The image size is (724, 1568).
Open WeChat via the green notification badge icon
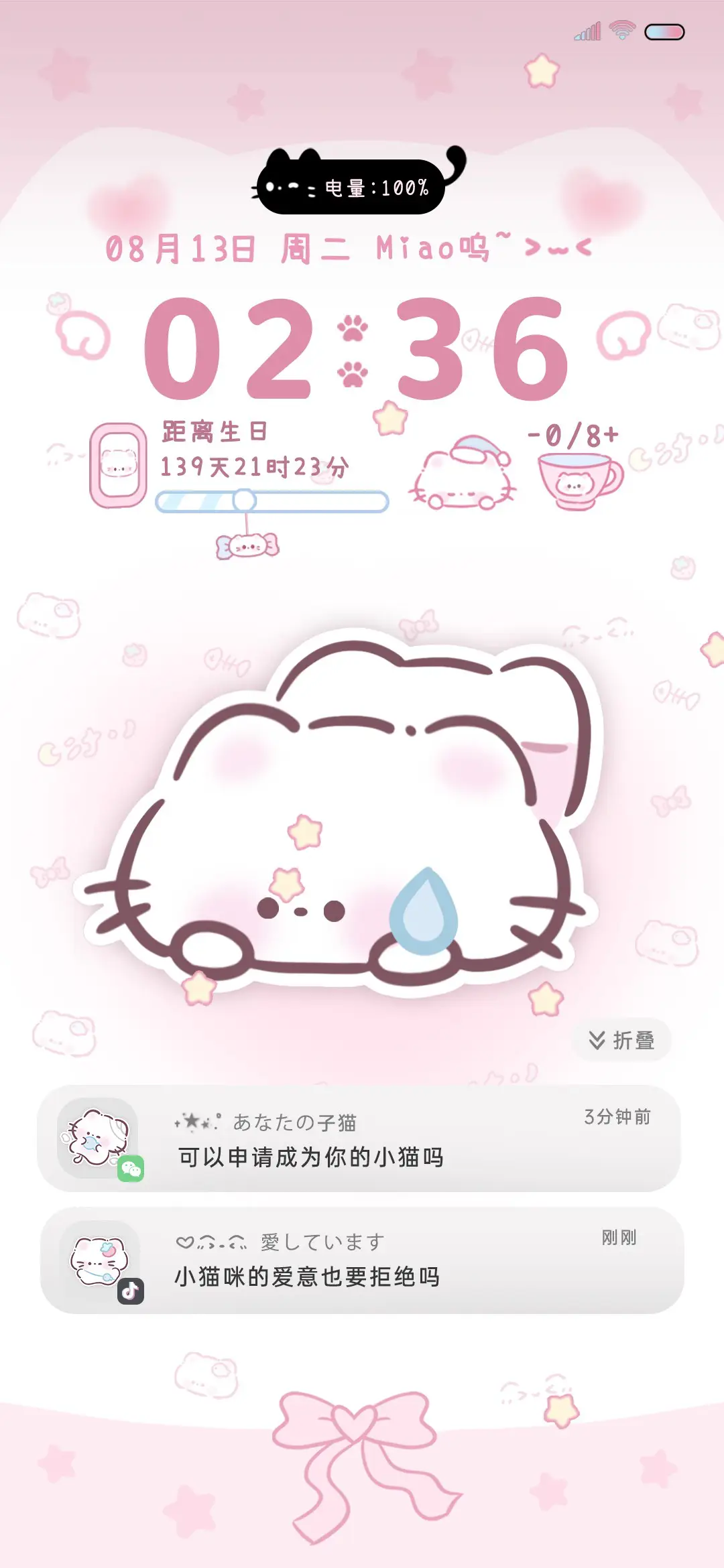133,1169
